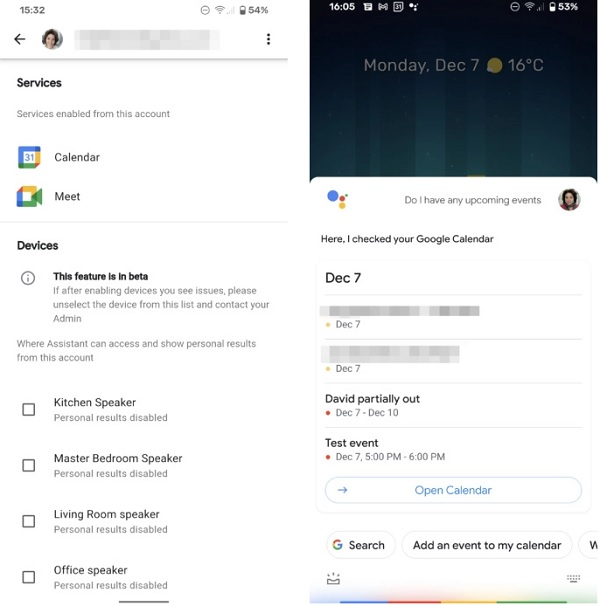Tick the Office speaker checkbox
This screenshot has width=600, height=606.
tap(29, 577)
